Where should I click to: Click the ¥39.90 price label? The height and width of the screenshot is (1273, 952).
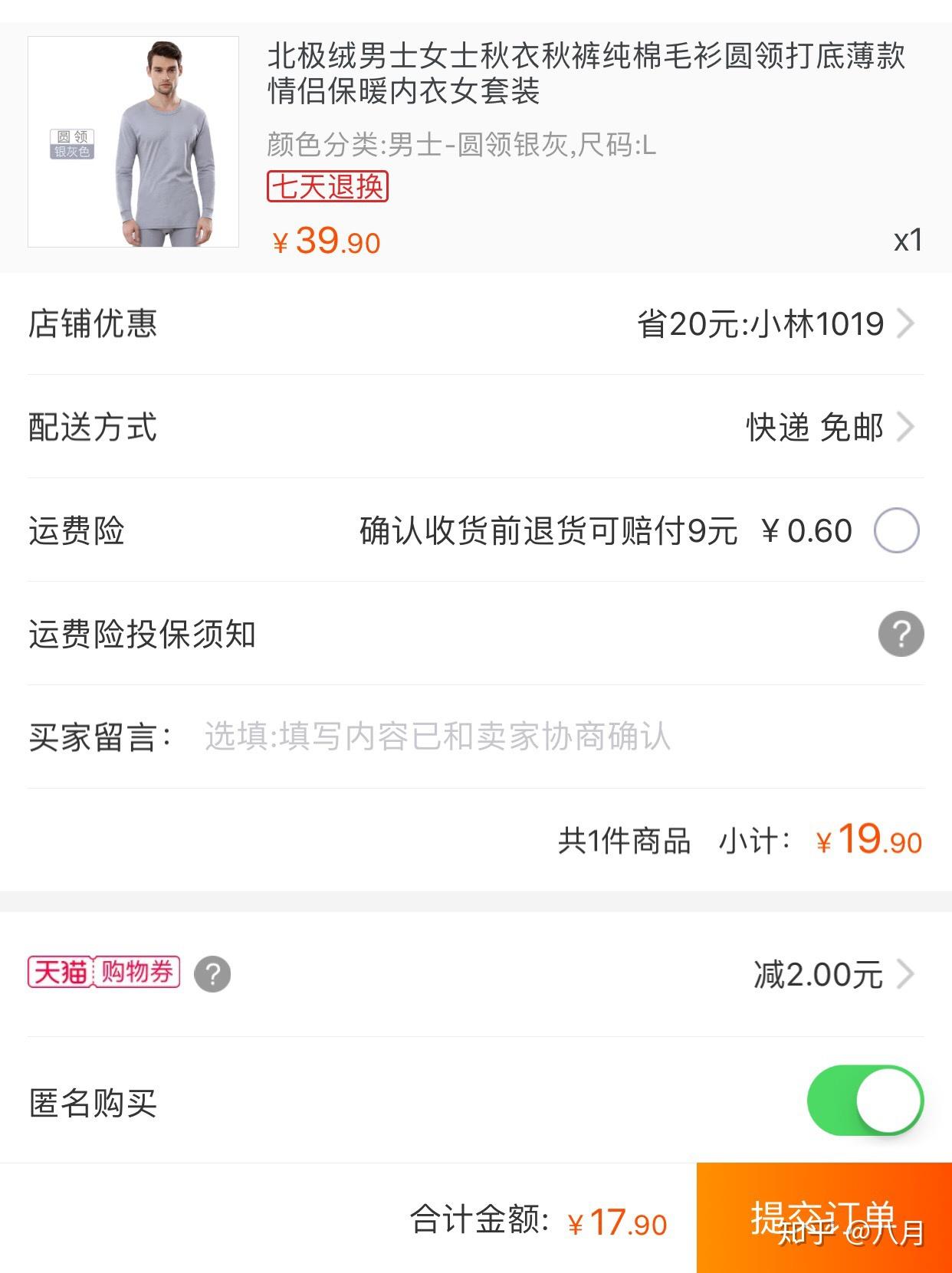click(x=326, y=241)
